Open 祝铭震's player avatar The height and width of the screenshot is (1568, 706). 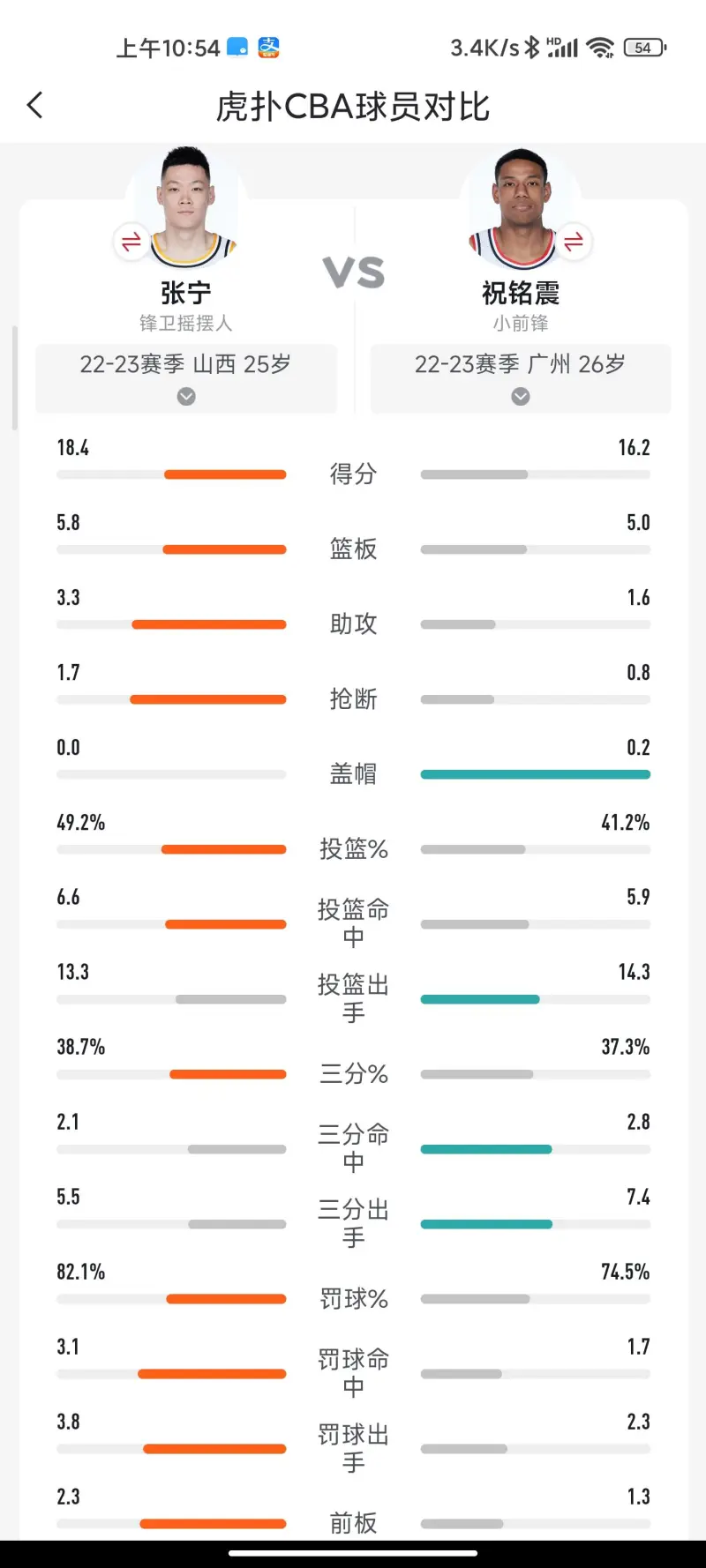coord(521,208)
